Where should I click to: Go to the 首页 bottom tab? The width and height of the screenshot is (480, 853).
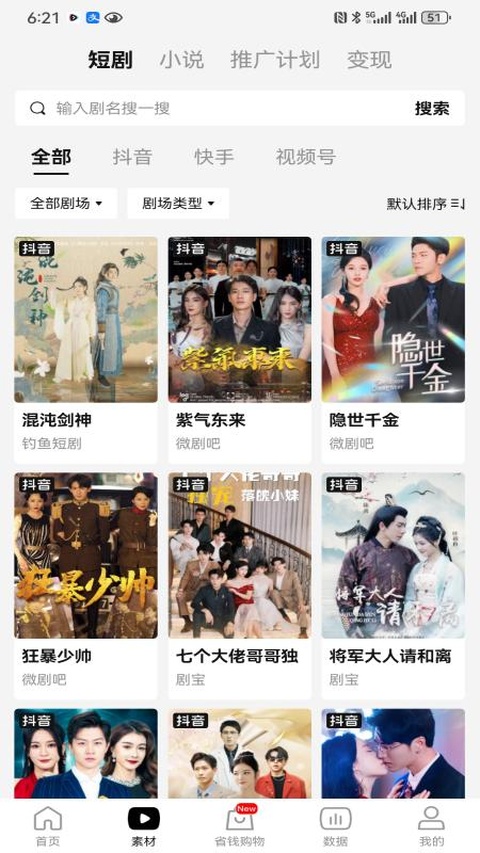(48, 826)
